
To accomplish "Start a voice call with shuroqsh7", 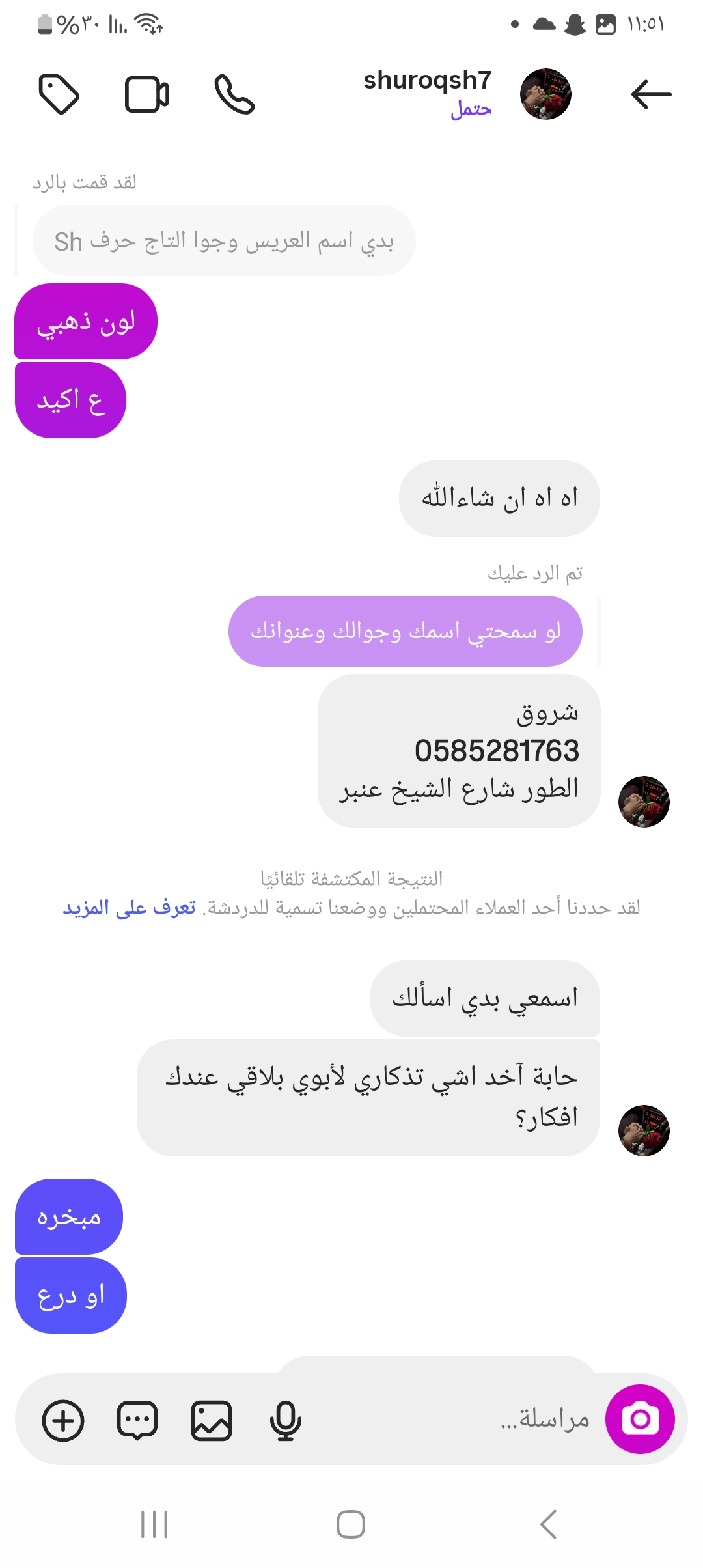I will [234, 94].
